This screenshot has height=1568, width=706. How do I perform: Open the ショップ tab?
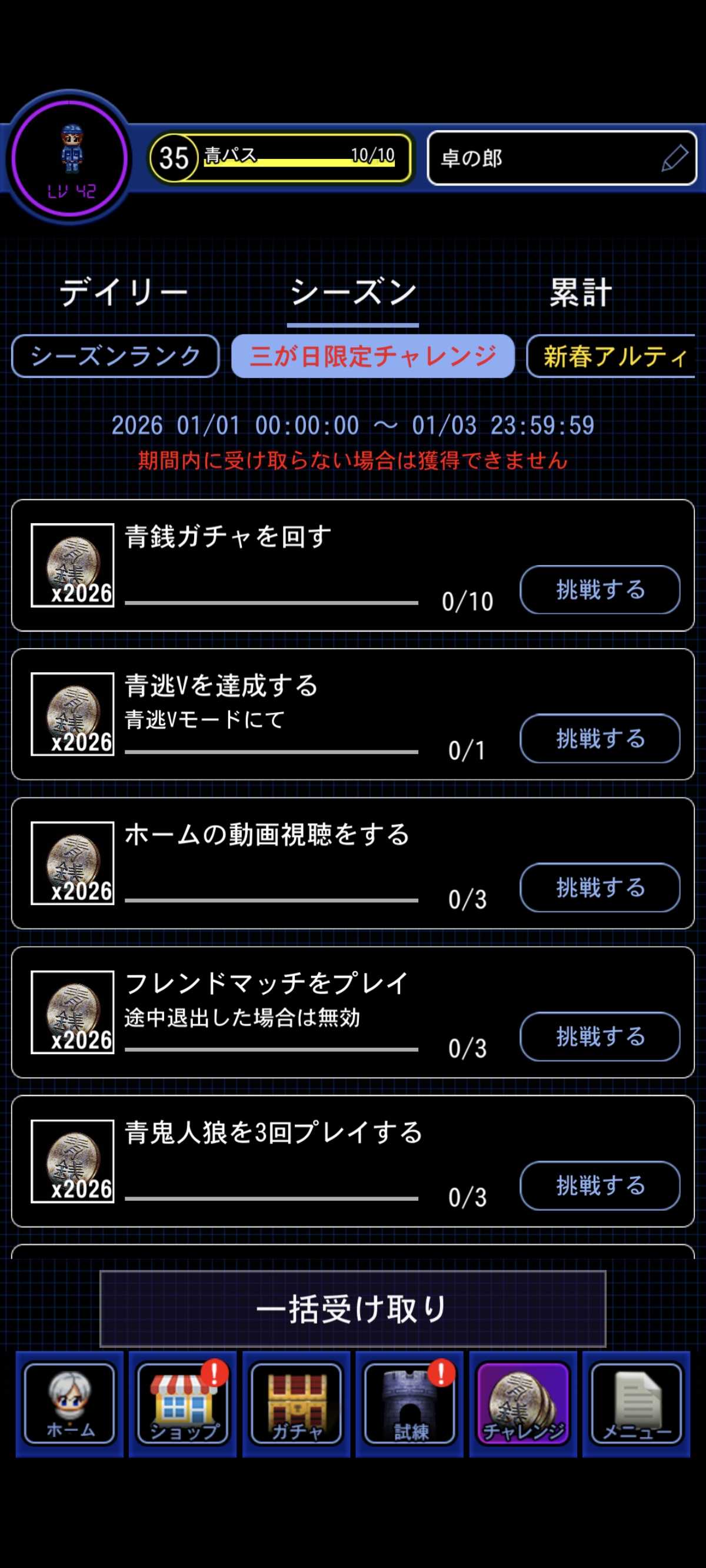[x=182, y=1404]
